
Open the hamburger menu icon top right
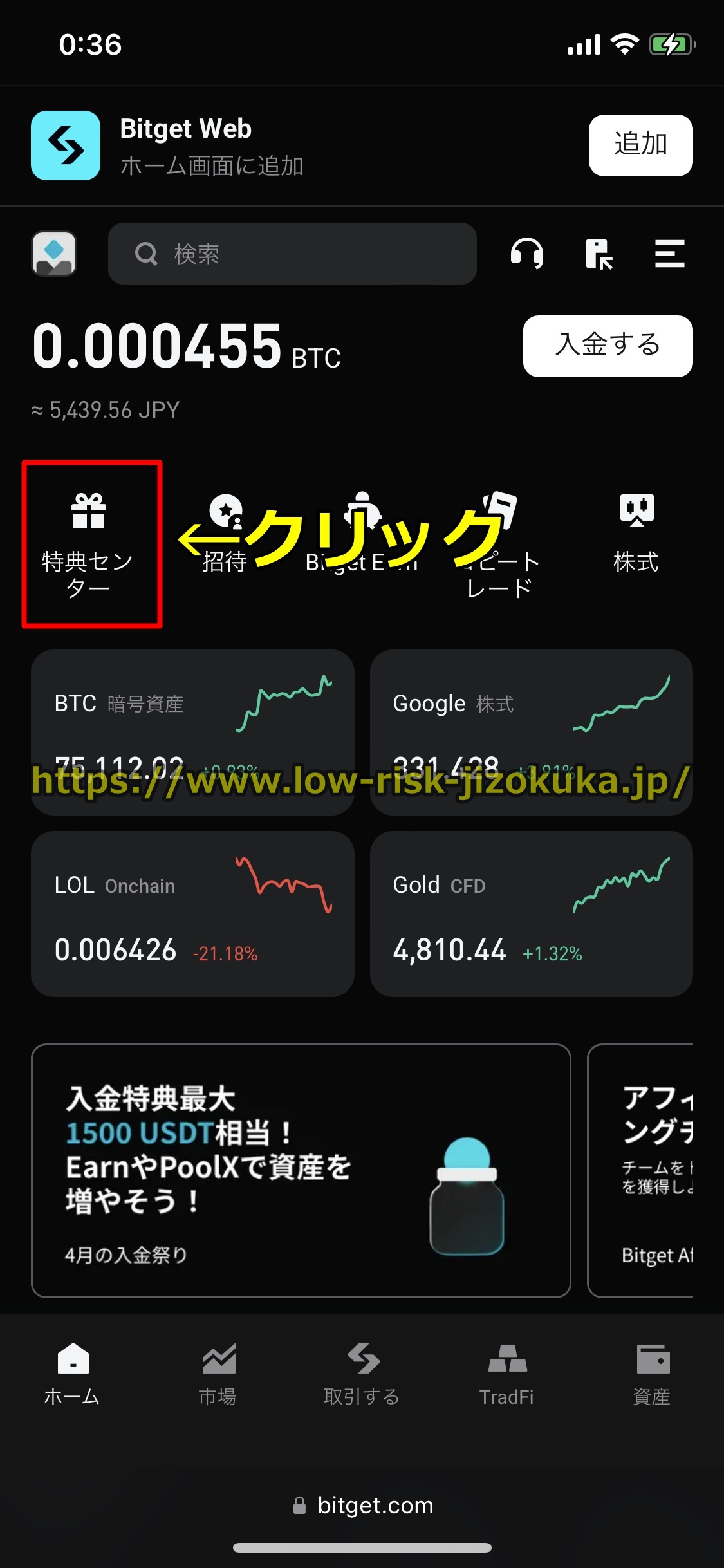click(669, 254)
